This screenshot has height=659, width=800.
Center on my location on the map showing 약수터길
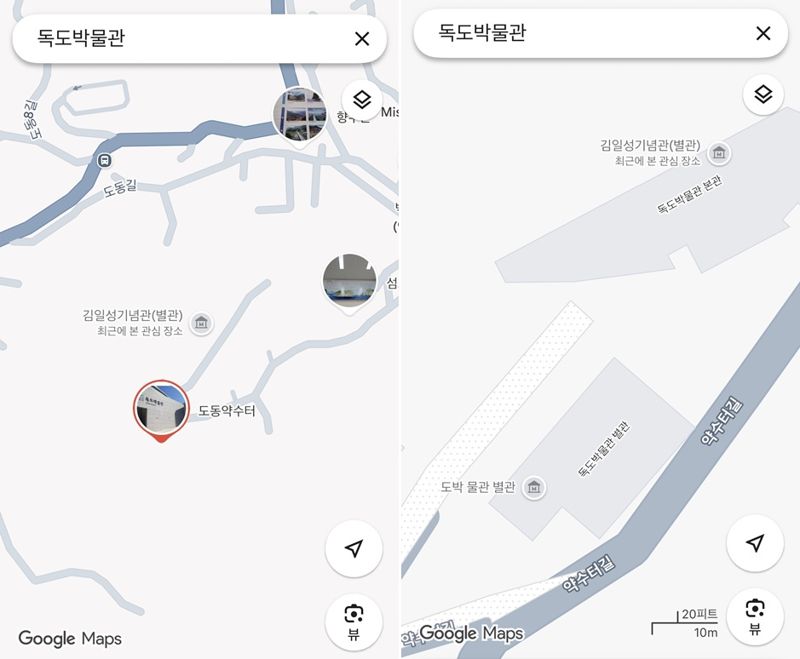(x=755, y=543)
